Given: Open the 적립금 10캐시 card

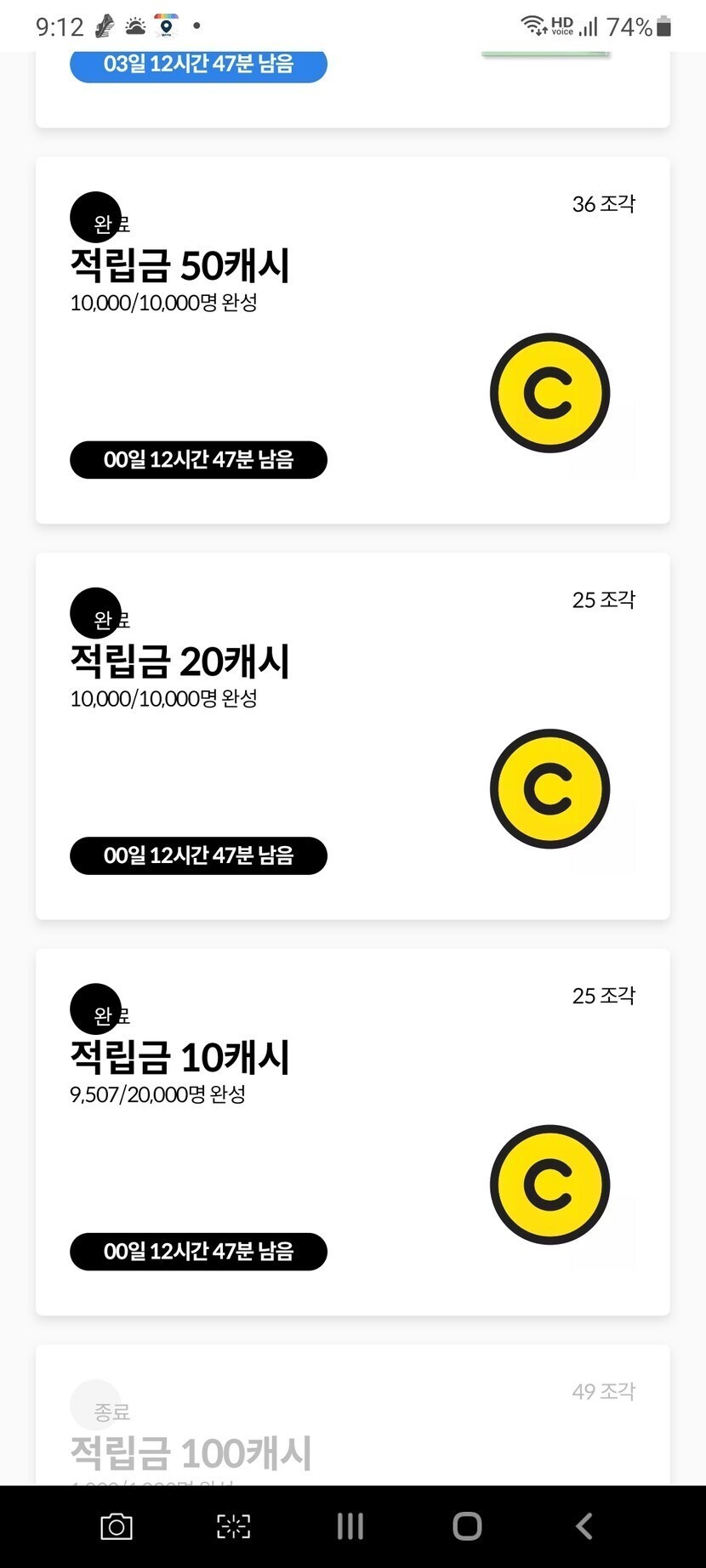Looking at the screenshot, I should [x=353, y=1132].
